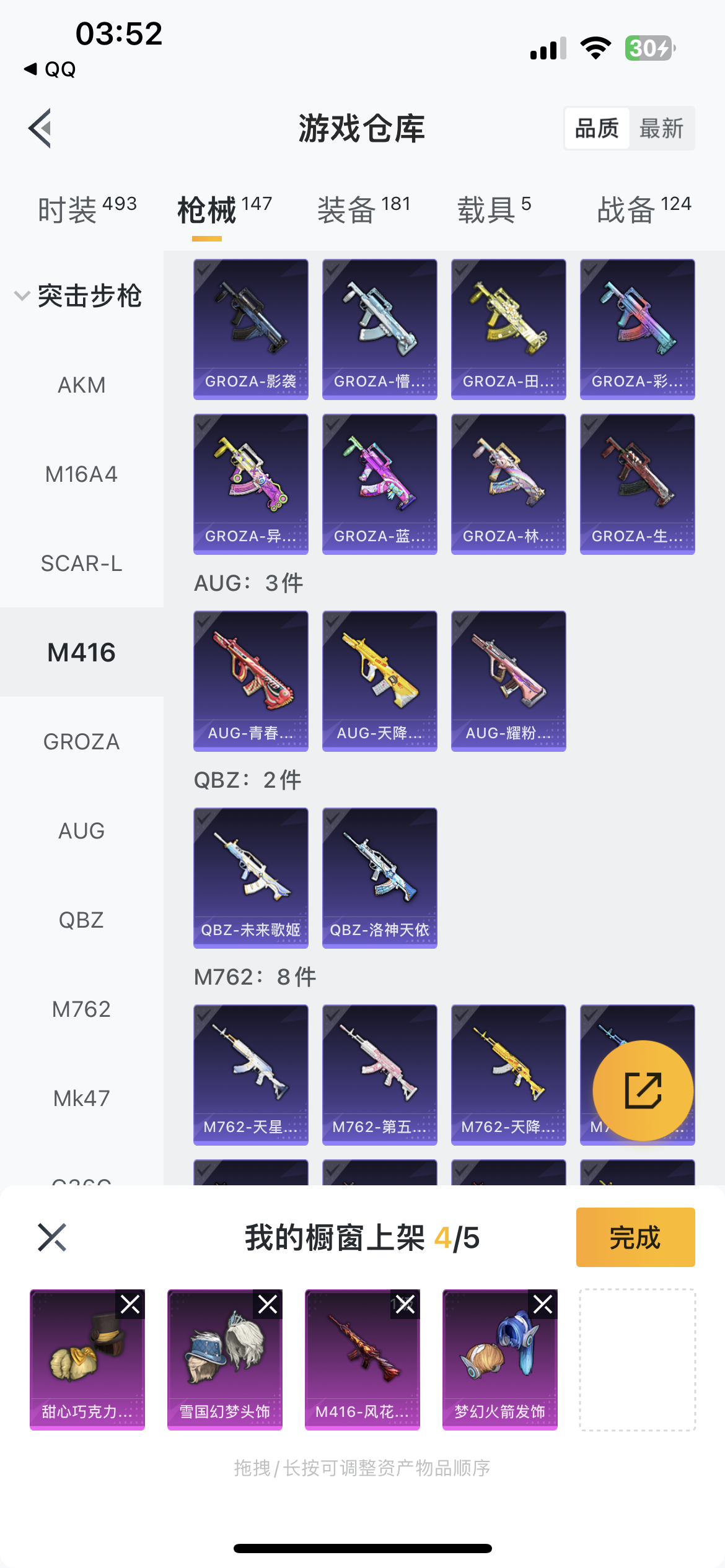Collapse the 突击步枪 category

pyautogui.click(x=78, y=295)
